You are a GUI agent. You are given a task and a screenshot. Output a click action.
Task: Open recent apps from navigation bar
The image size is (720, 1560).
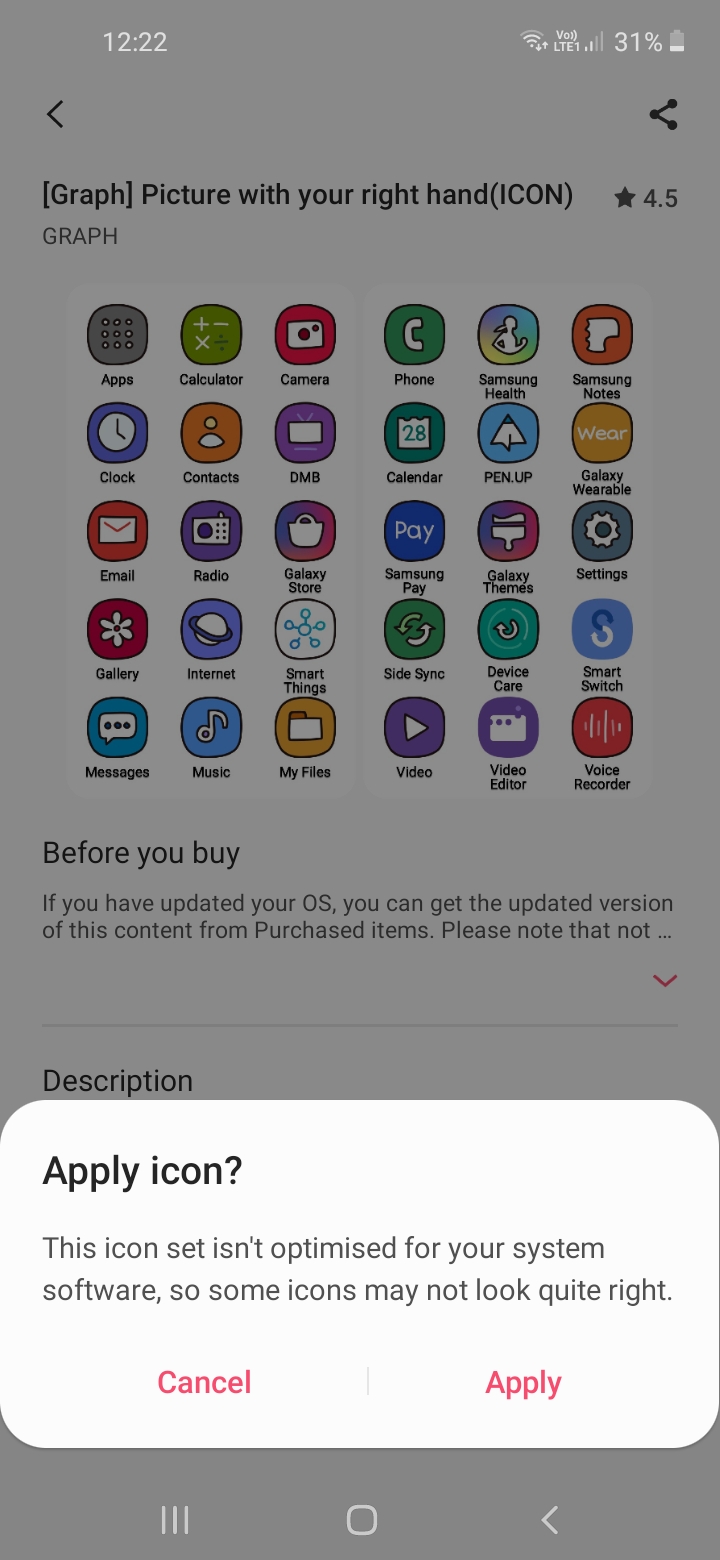[x=175, y=1520]
